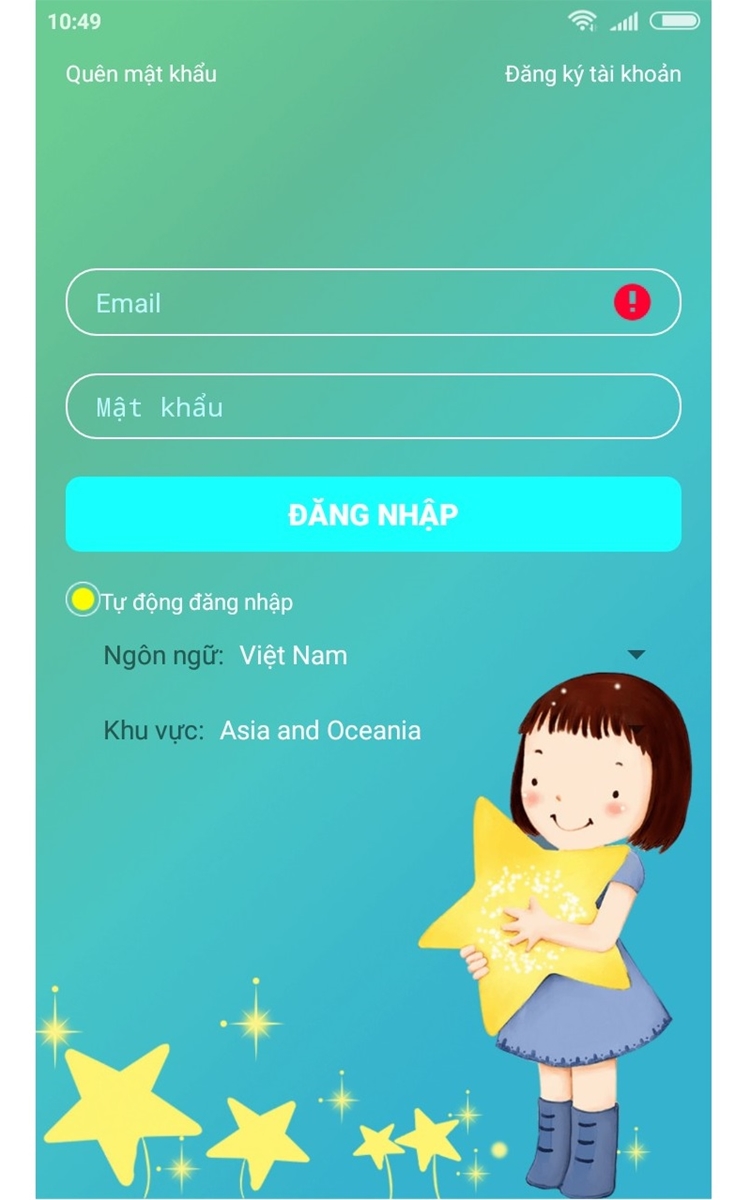
Task: Click the dropdown arrow beside Việt Nam
Action: point(637,655)
